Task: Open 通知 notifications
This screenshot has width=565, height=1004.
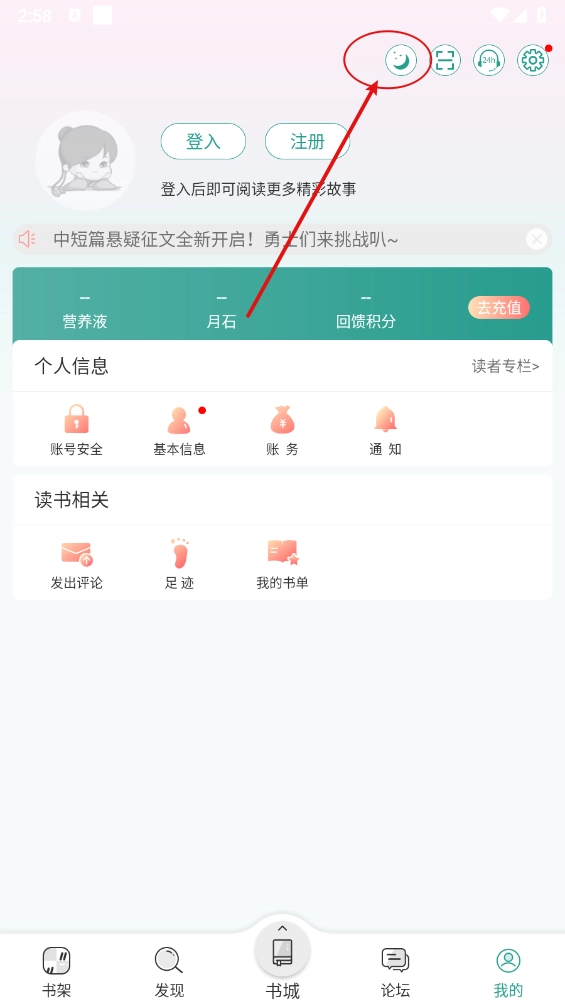Action: 386,430
